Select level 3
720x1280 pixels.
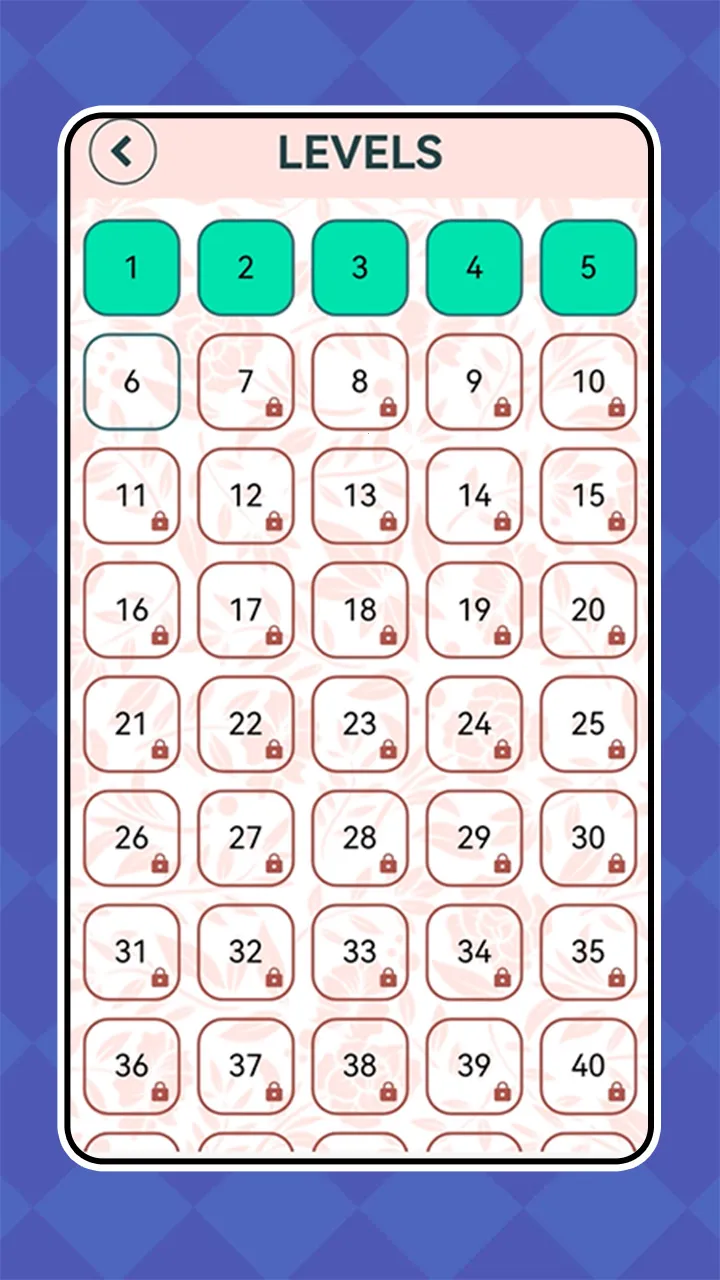(x=360, y=268)
